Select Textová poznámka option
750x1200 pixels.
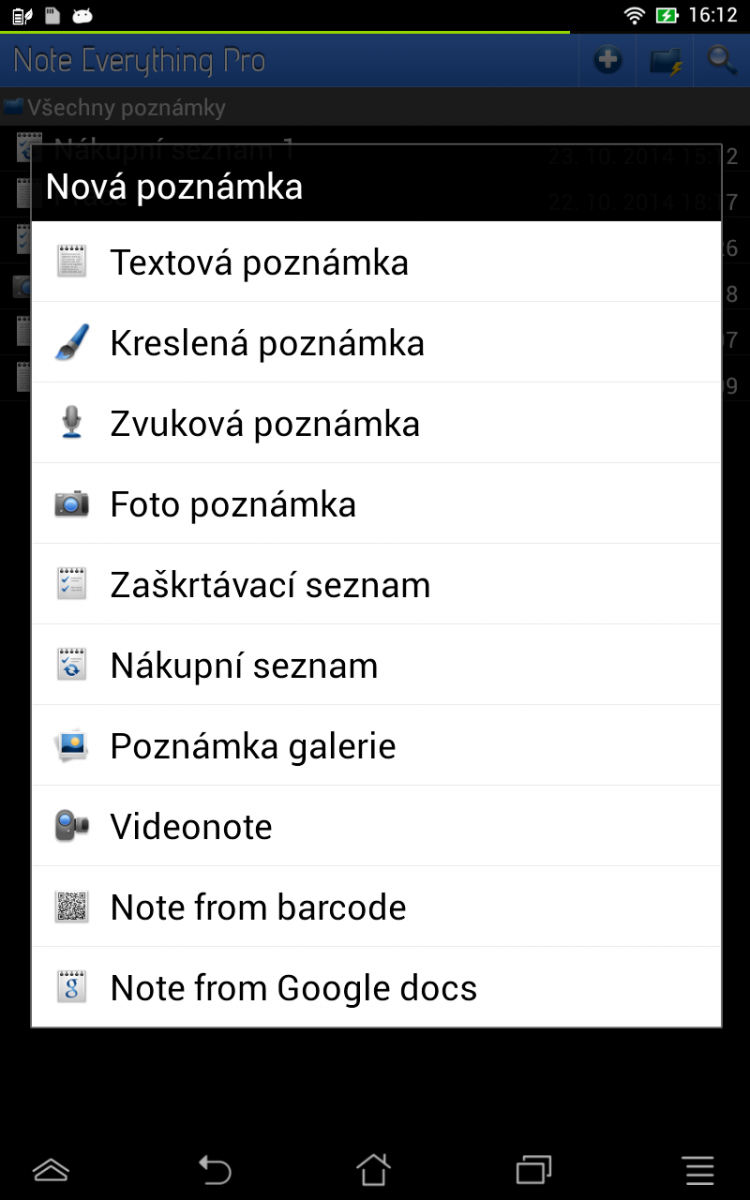point(260,262)
